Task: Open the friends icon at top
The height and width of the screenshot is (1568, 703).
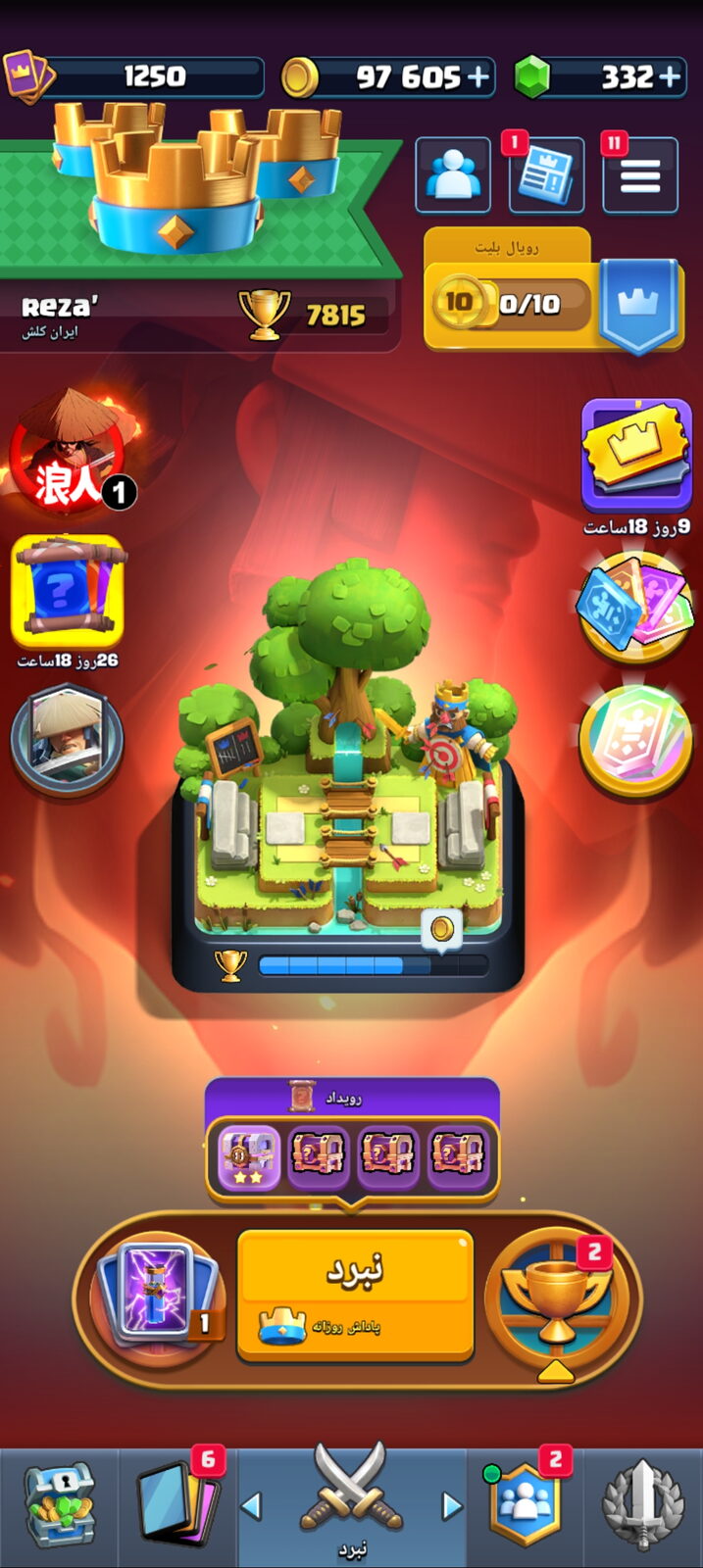Action: [x=453, y=175]
